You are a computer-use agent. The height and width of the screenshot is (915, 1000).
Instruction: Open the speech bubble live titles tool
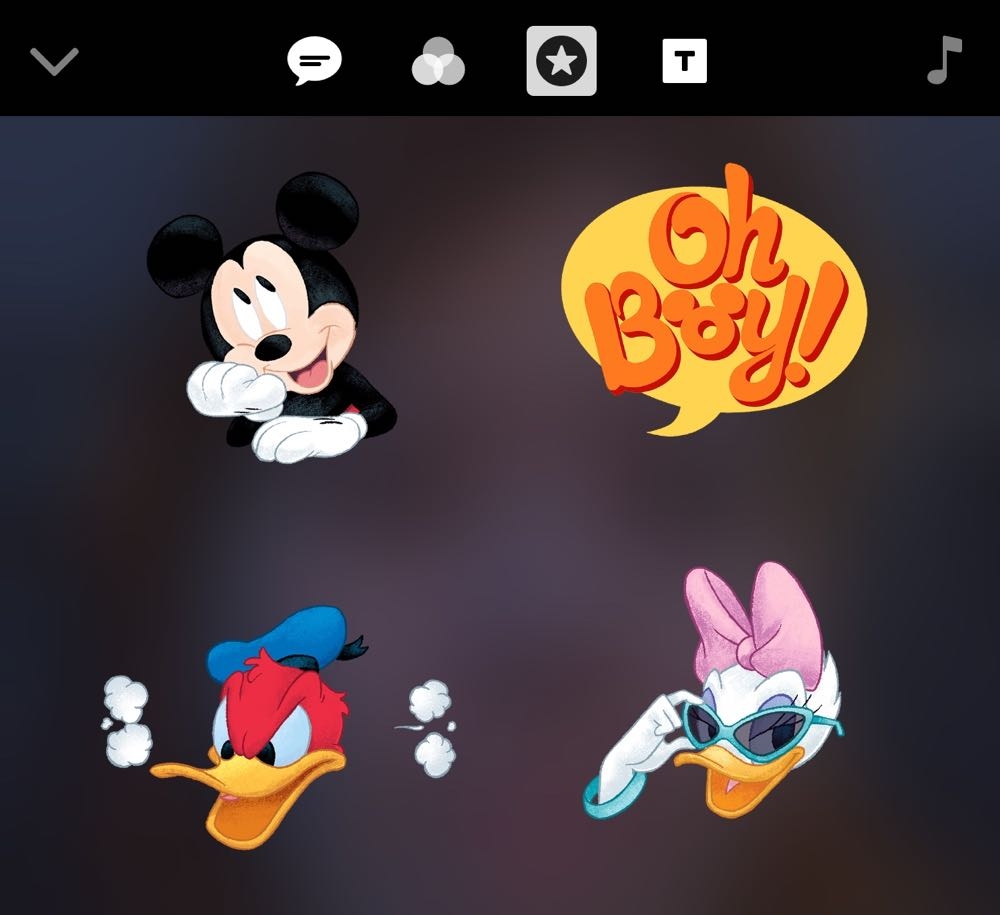[314, 62]
